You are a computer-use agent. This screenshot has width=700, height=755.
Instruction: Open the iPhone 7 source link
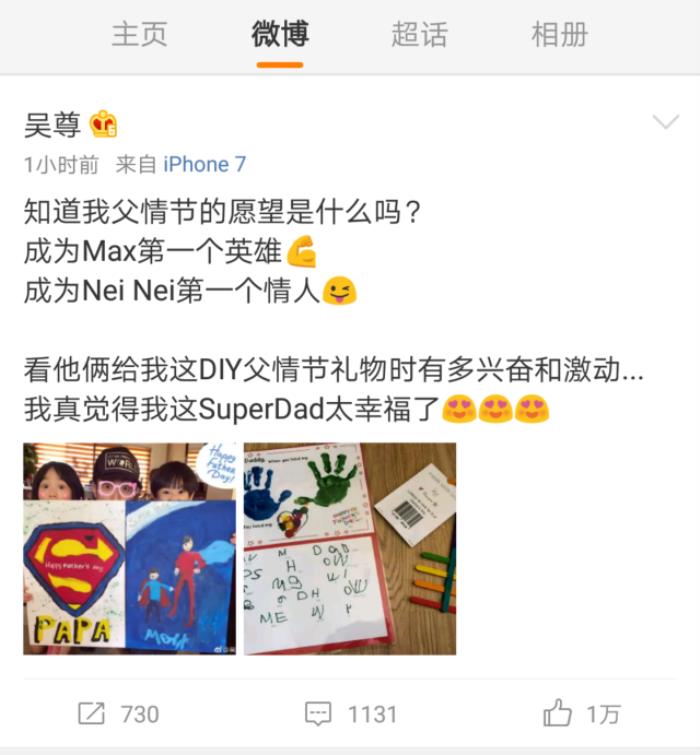(x=204, y=164)
